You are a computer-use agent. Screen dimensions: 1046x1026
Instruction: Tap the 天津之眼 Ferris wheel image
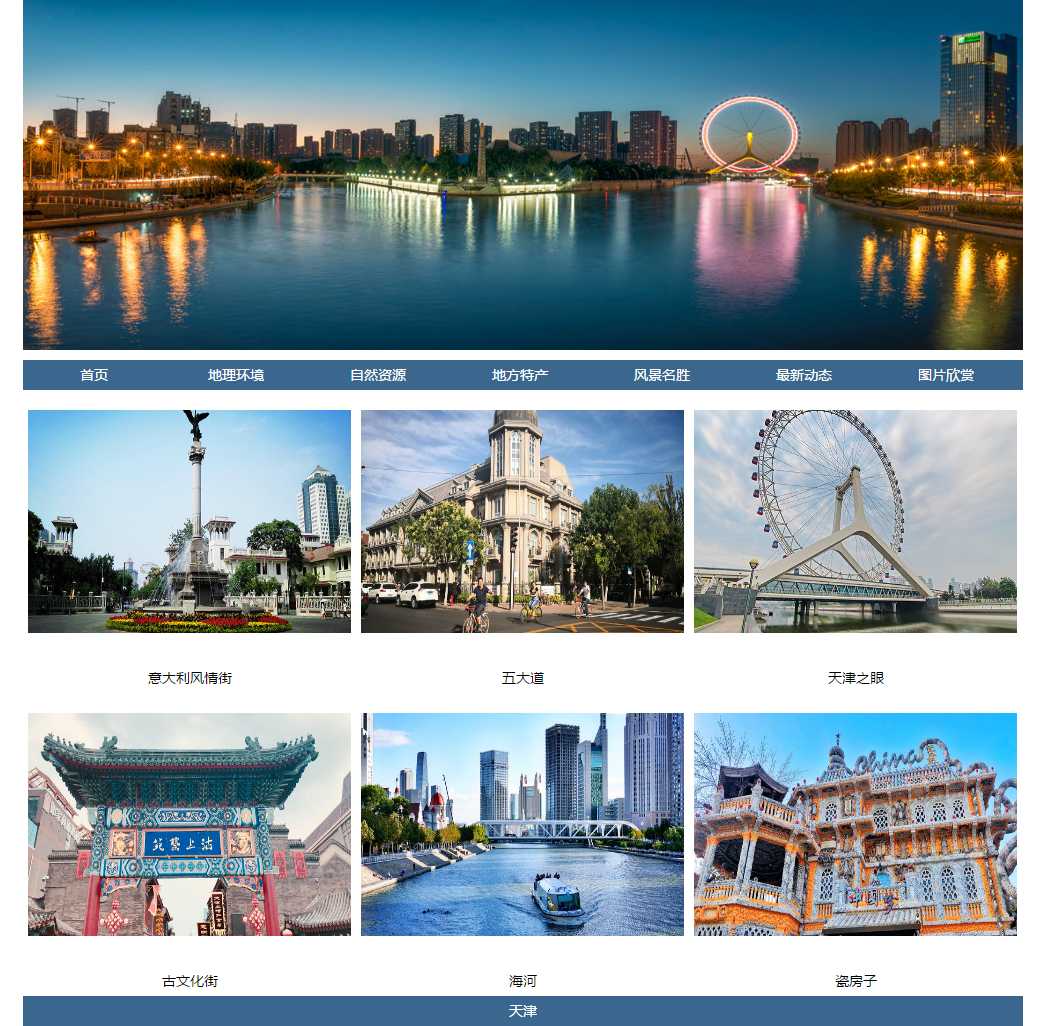[x=855, y=521]
